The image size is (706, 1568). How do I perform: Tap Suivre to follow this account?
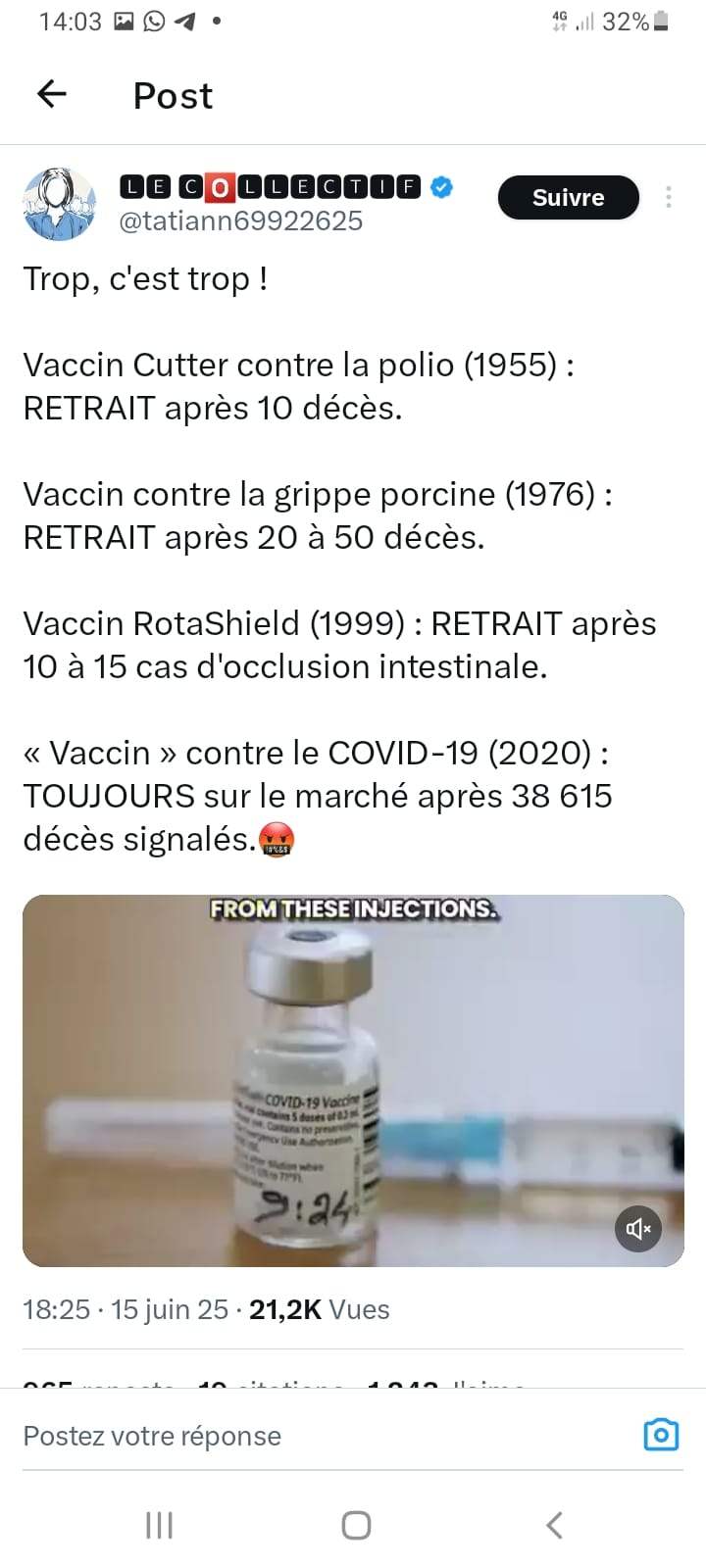click(x=568, y=198)
